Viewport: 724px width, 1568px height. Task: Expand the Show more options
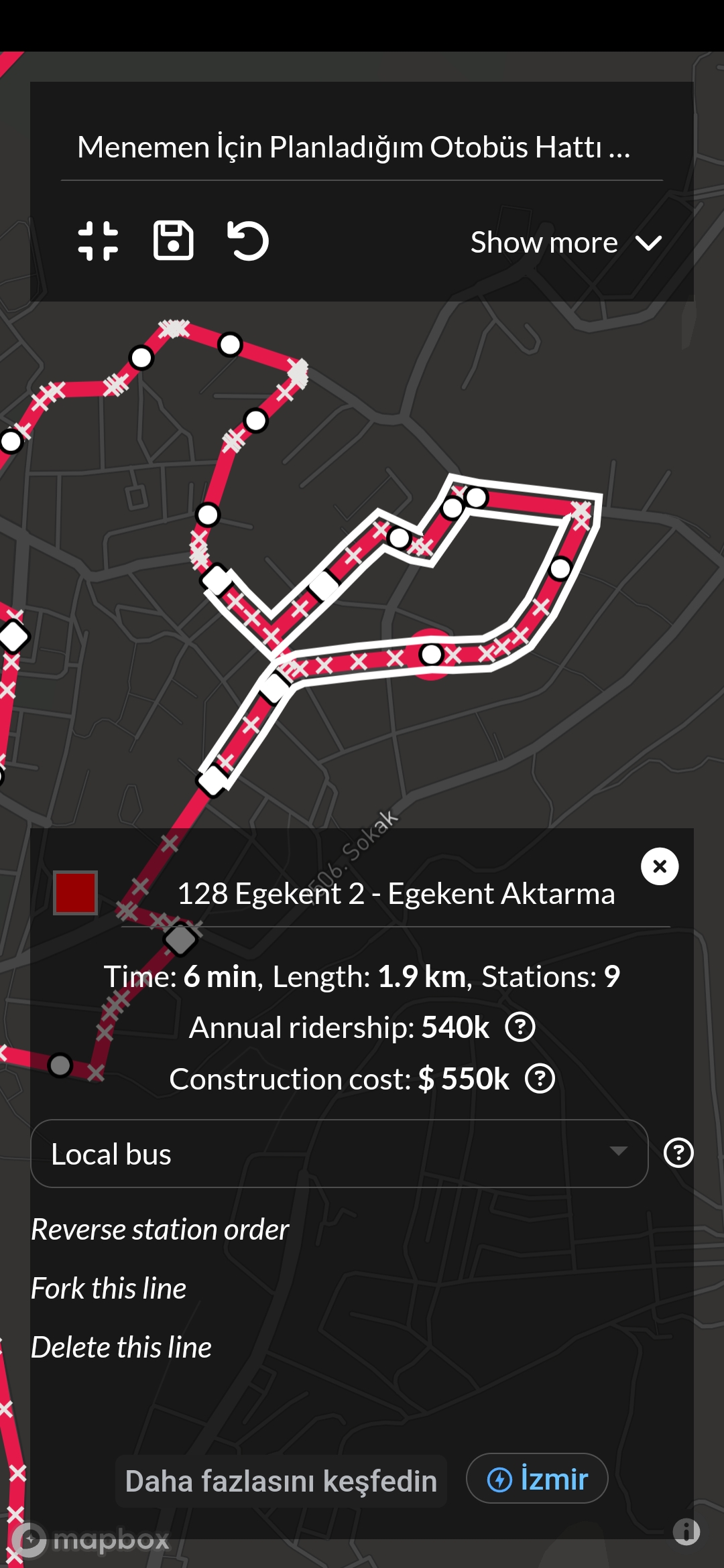click(x=566, y=243)
